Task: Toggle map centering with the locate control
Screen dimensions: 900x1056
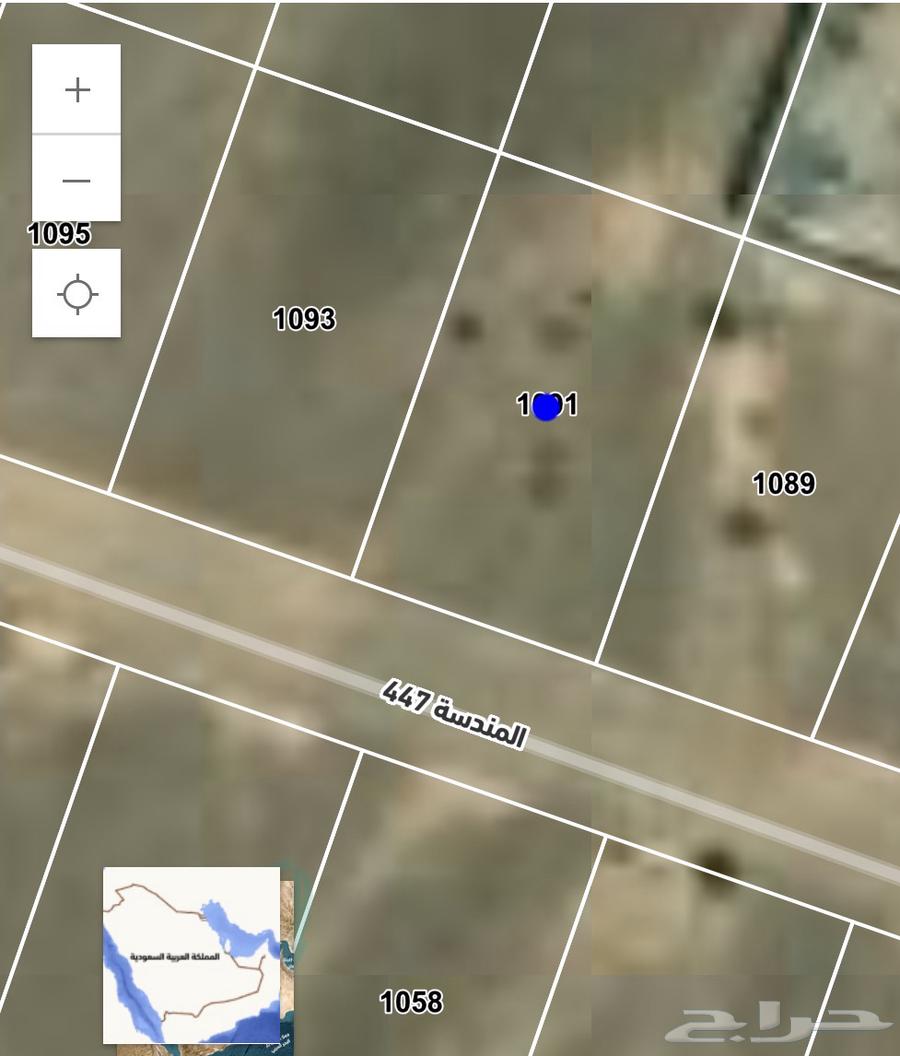Action: click(76, 293)
